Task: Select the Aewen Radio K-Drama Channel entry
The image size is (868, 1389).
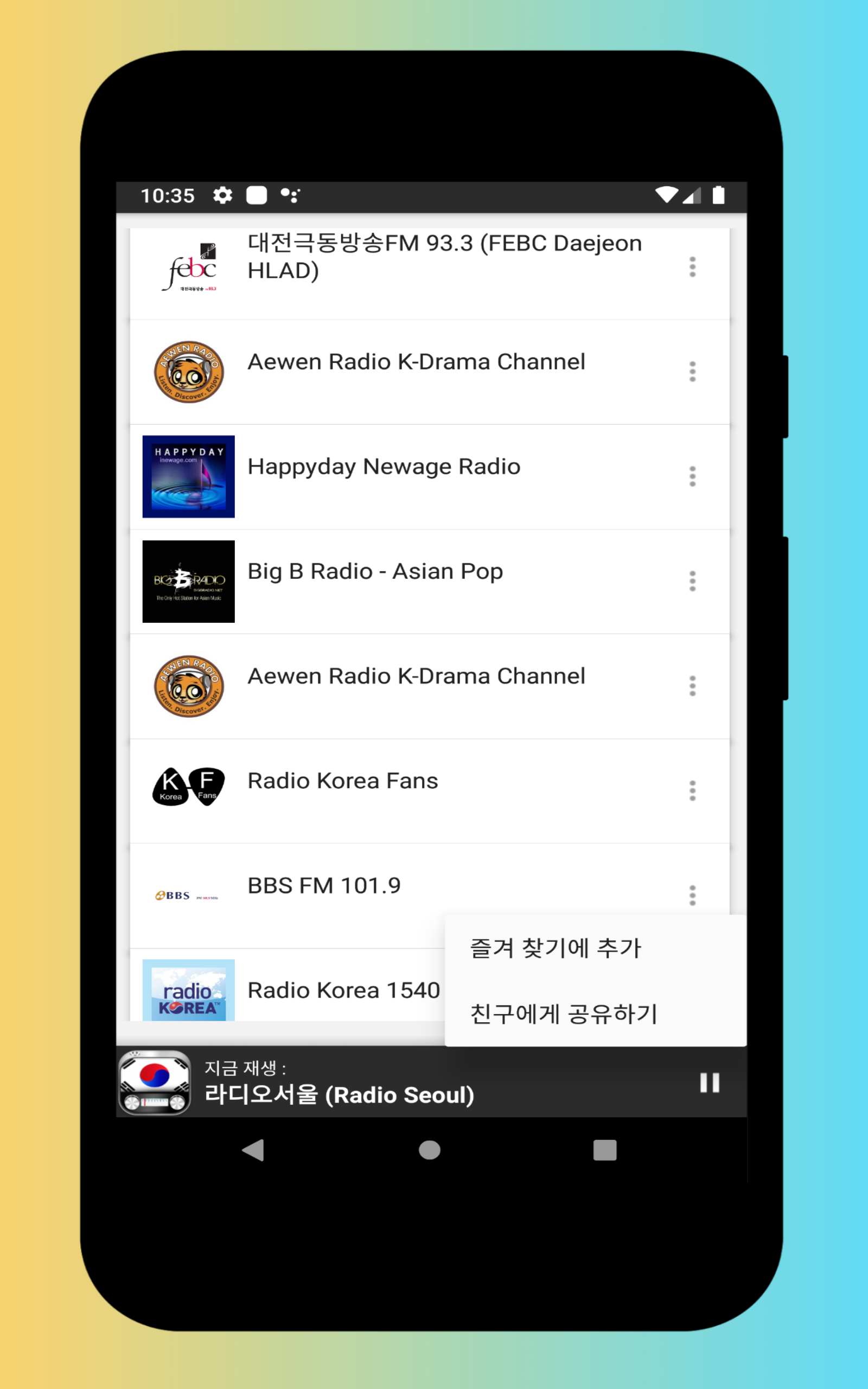Action: (416, 361)
